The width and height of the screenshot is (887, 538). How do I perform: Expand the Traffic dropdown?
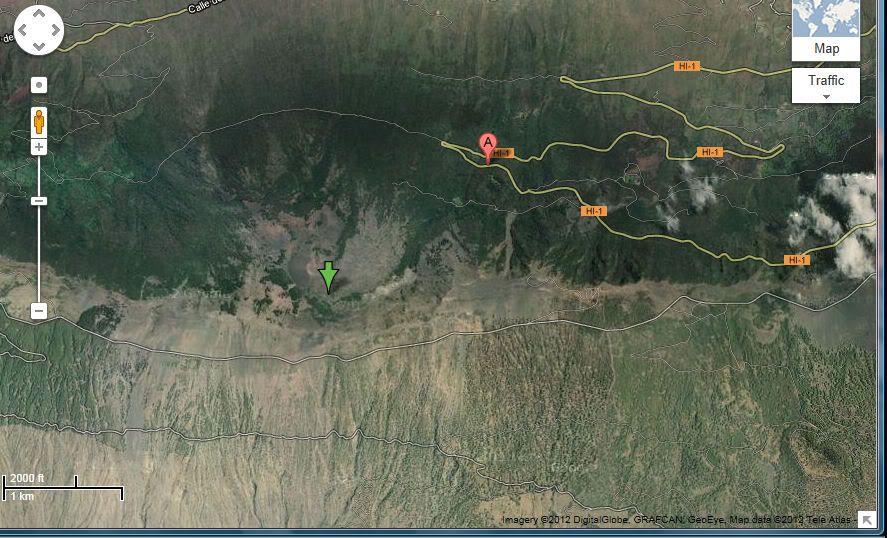tap(826, 86)
